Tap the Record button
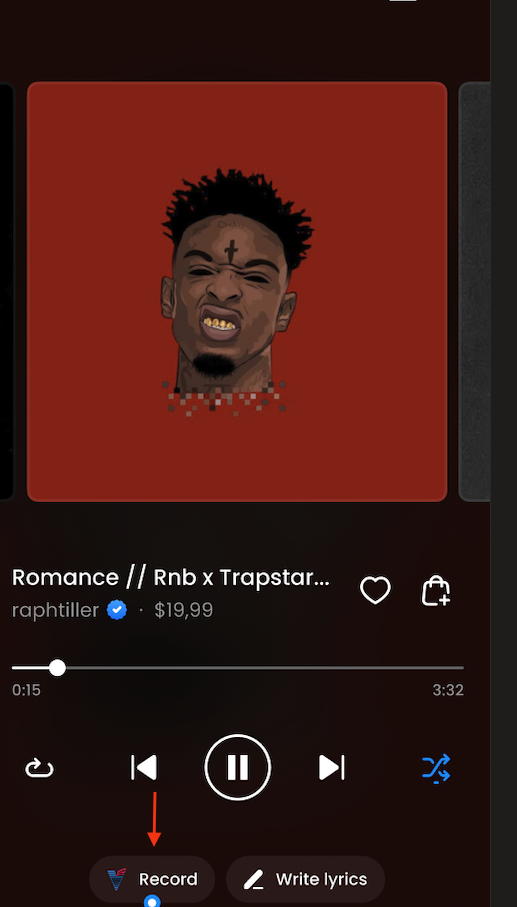This screenshot has width=517, height=907. coord(152,879)
